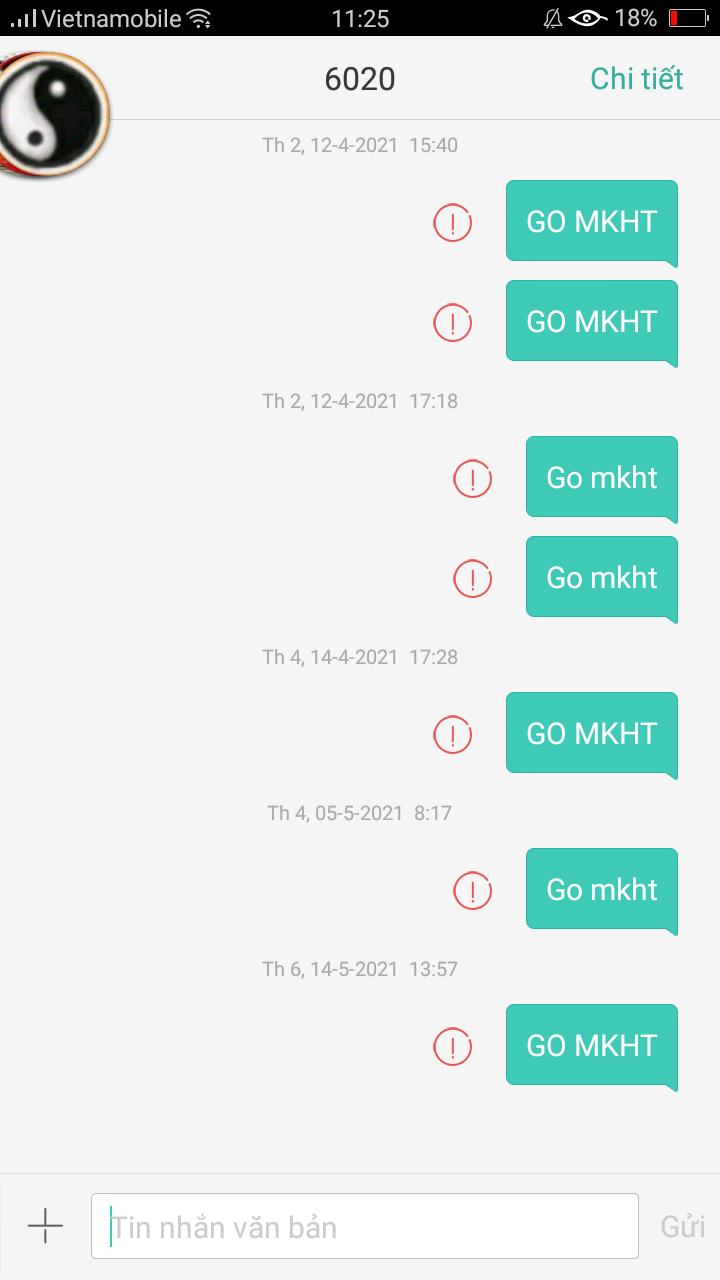This screenshot has height=1280, width=720.
Task: Open Chi tiết conversation details
Action: point(636,78)
